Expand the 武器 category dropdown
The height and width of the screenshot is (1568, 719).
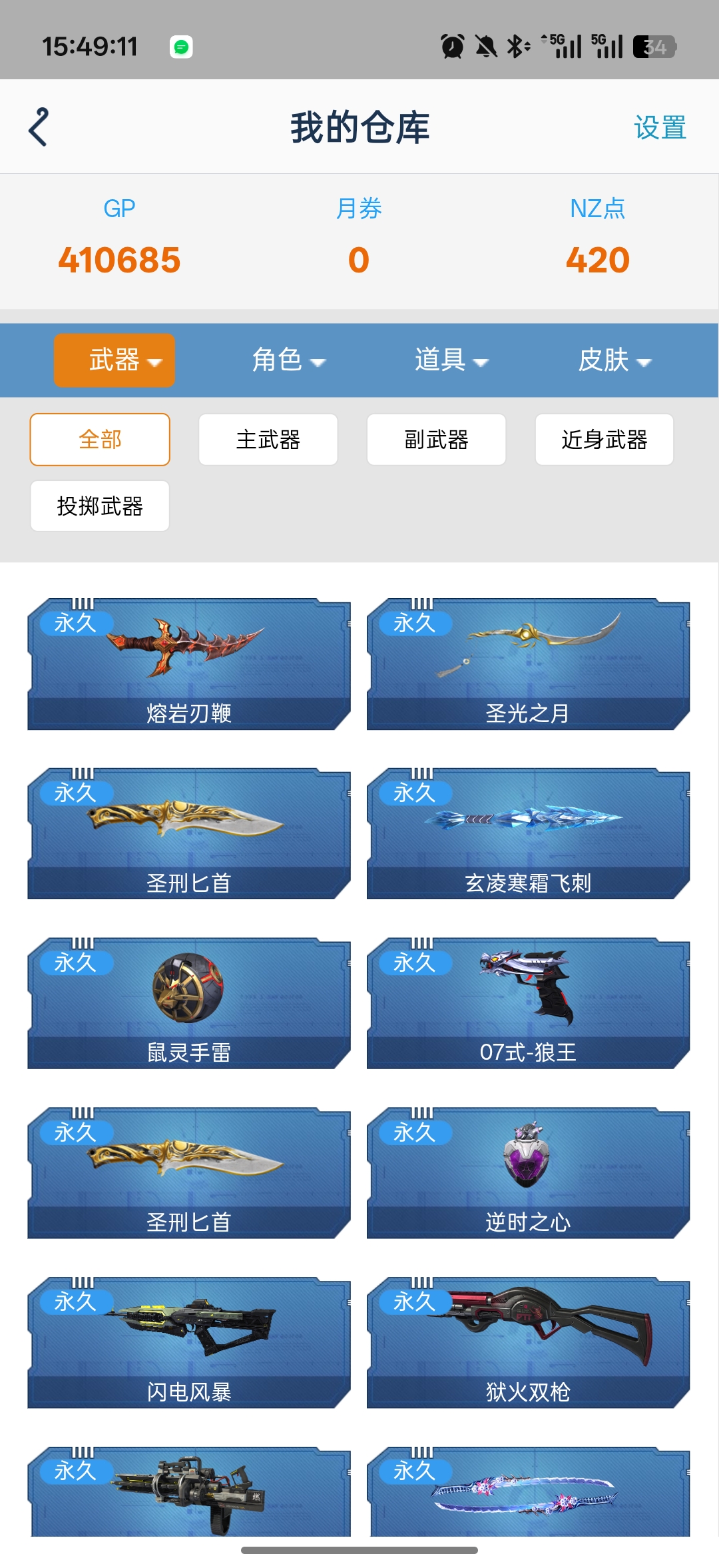pos(115,360)
